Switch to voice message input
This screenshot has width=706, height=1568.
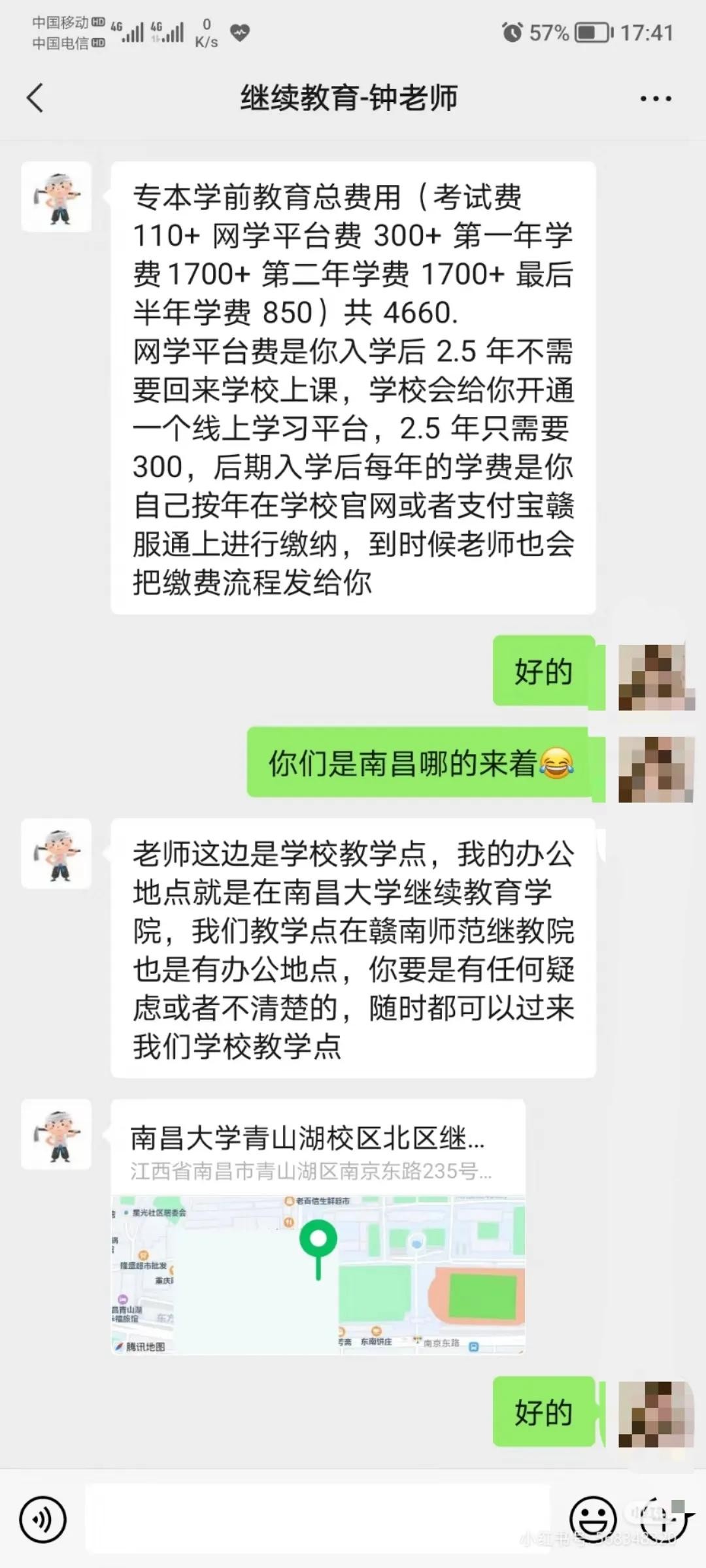(x=43, y=1520)
